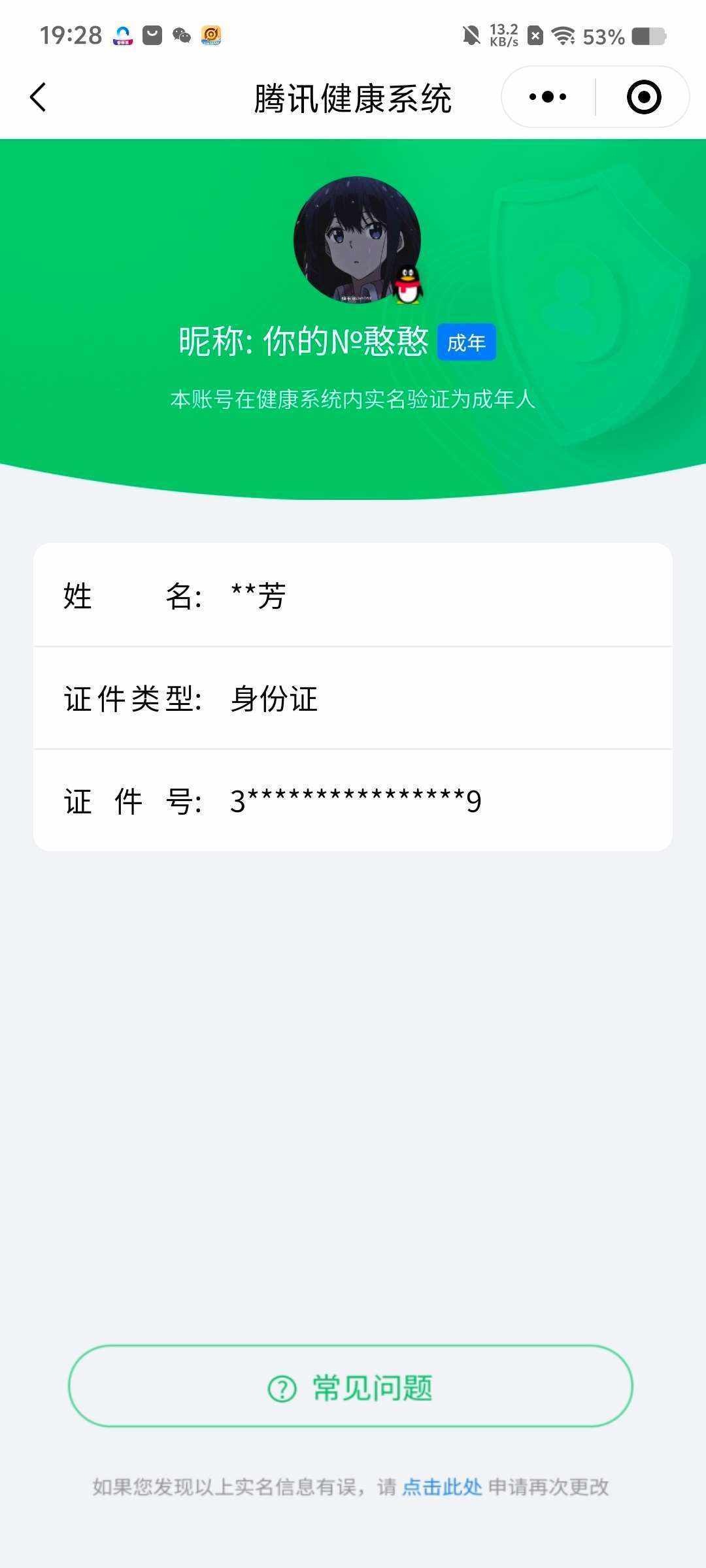Viewport: 706px width, 1568px height.
Task: Tap the question mark icon beside 常见问题
Action: pos(281,1385)
